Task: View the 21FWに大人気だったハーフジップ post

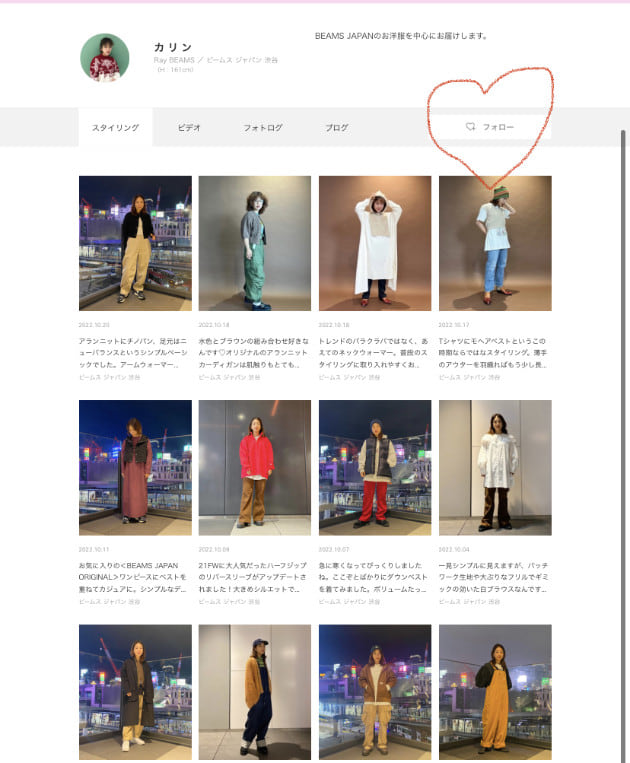Action: pyautogui.click(x=255, y=467)
